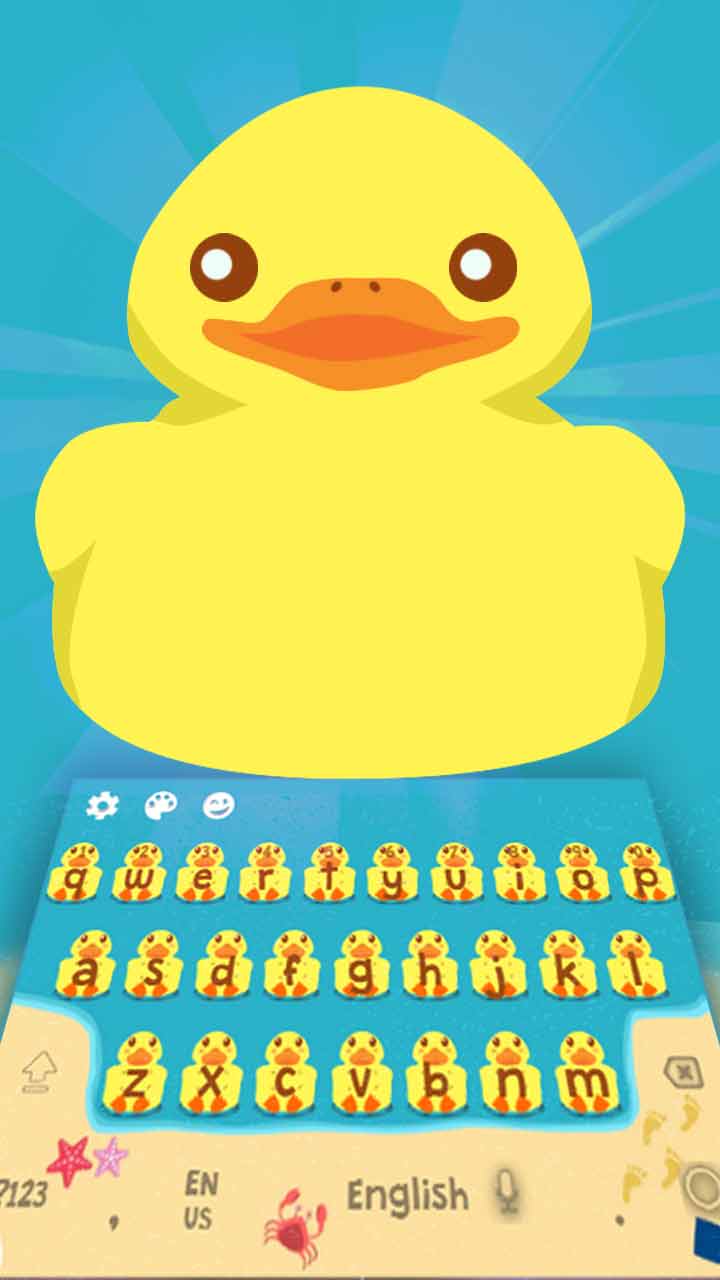Tap the letter Z key
Image resolution: width=720 pixels, height=1280 pixels.
tap(134, 1075)
